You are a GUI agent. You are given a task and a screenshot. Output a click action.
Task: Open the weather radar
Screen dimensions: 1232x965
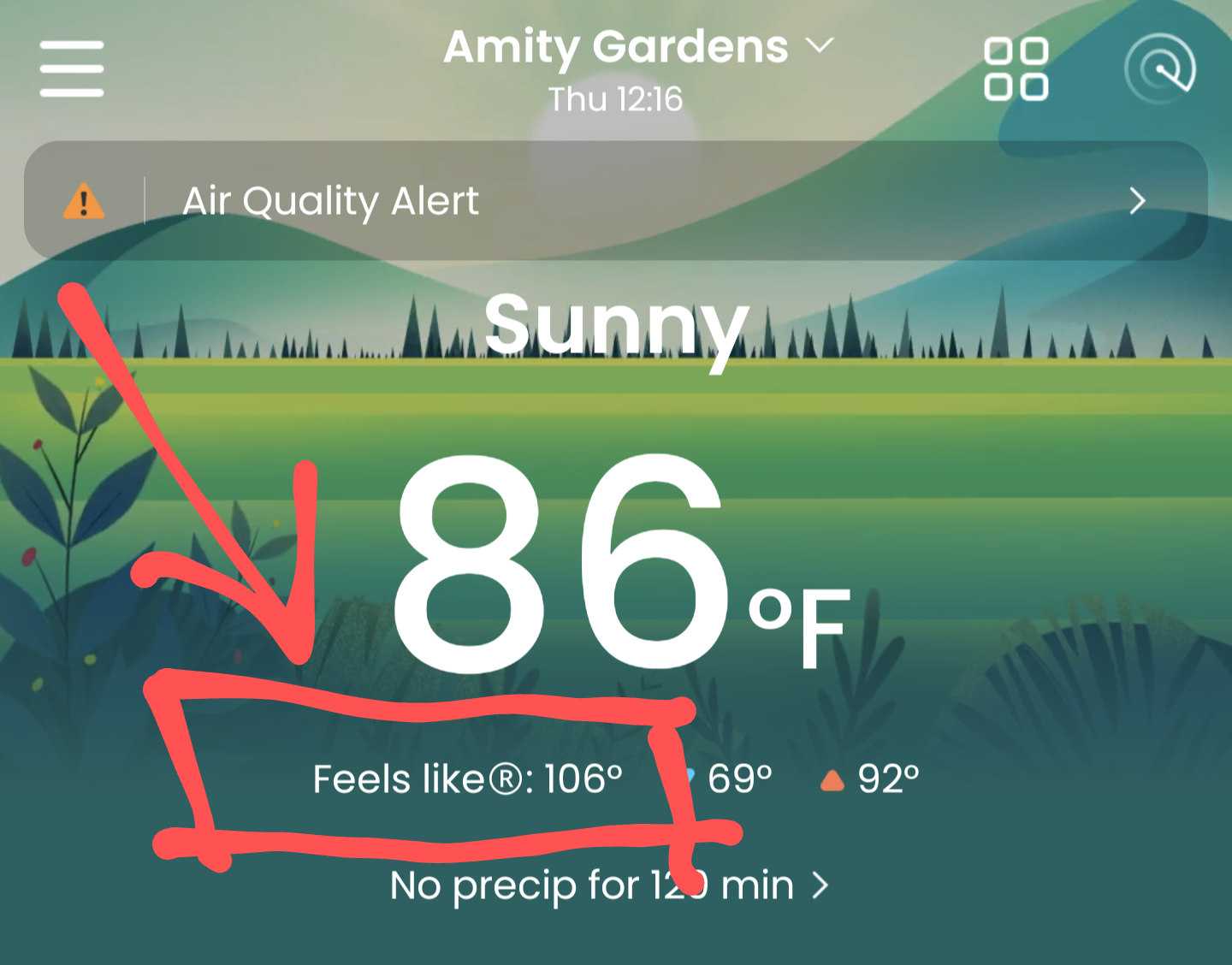click(x=1160, y=68)
